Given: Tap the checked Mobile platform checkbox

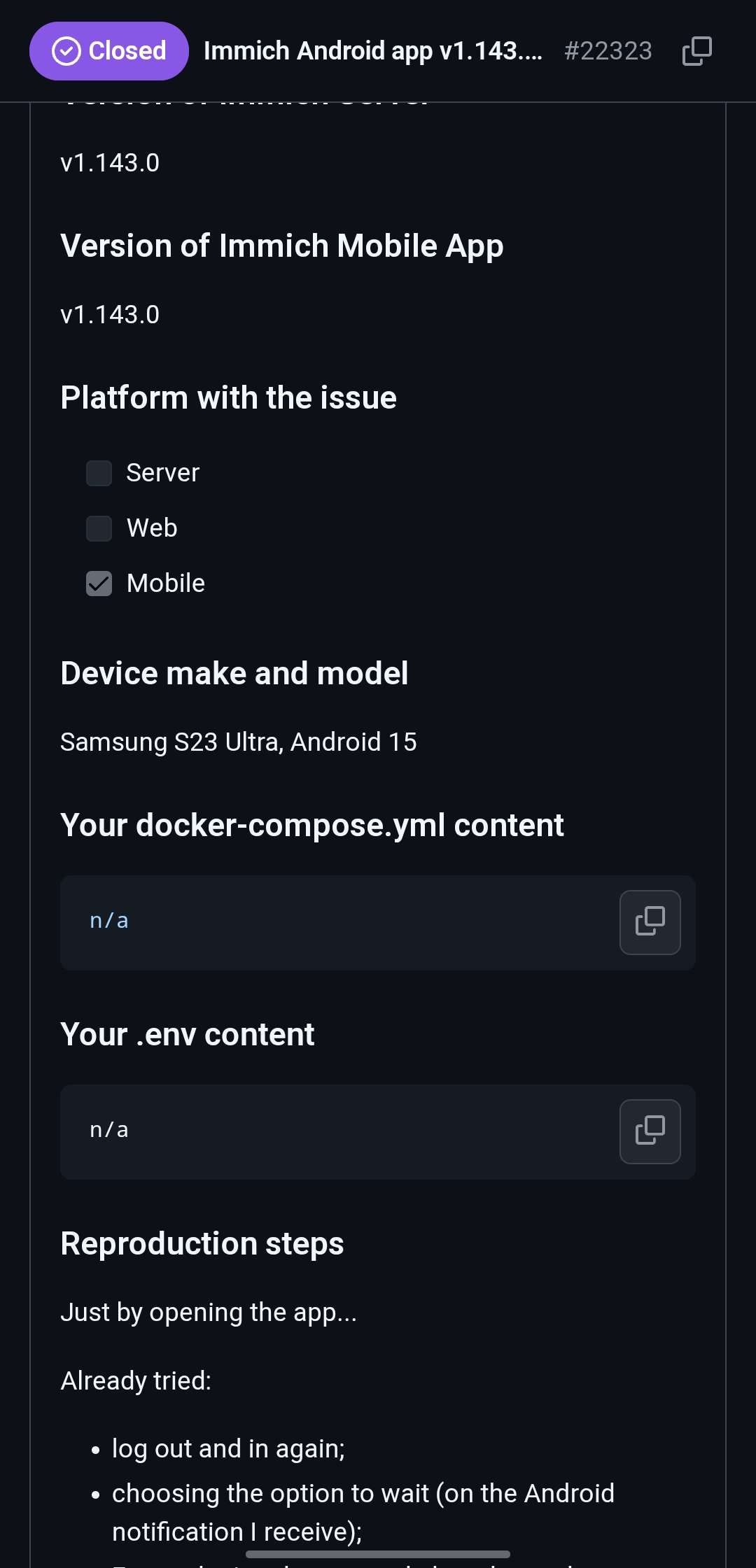Looking at the screenshot, I should pos(99,584).
